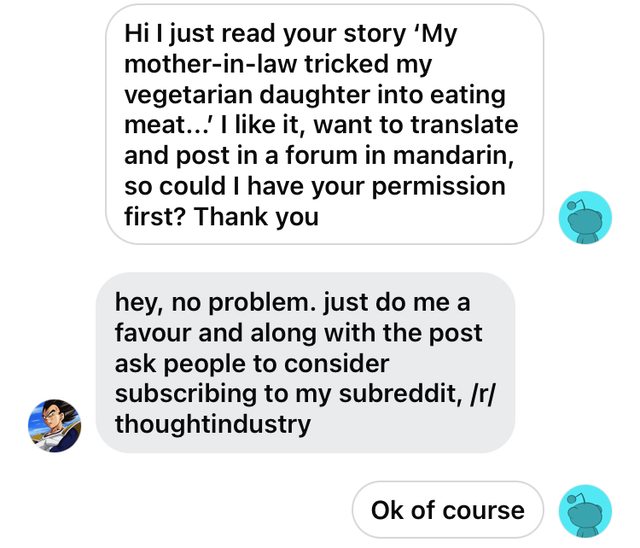Tap the avatar beside the translation permission request

click(585, 216)
